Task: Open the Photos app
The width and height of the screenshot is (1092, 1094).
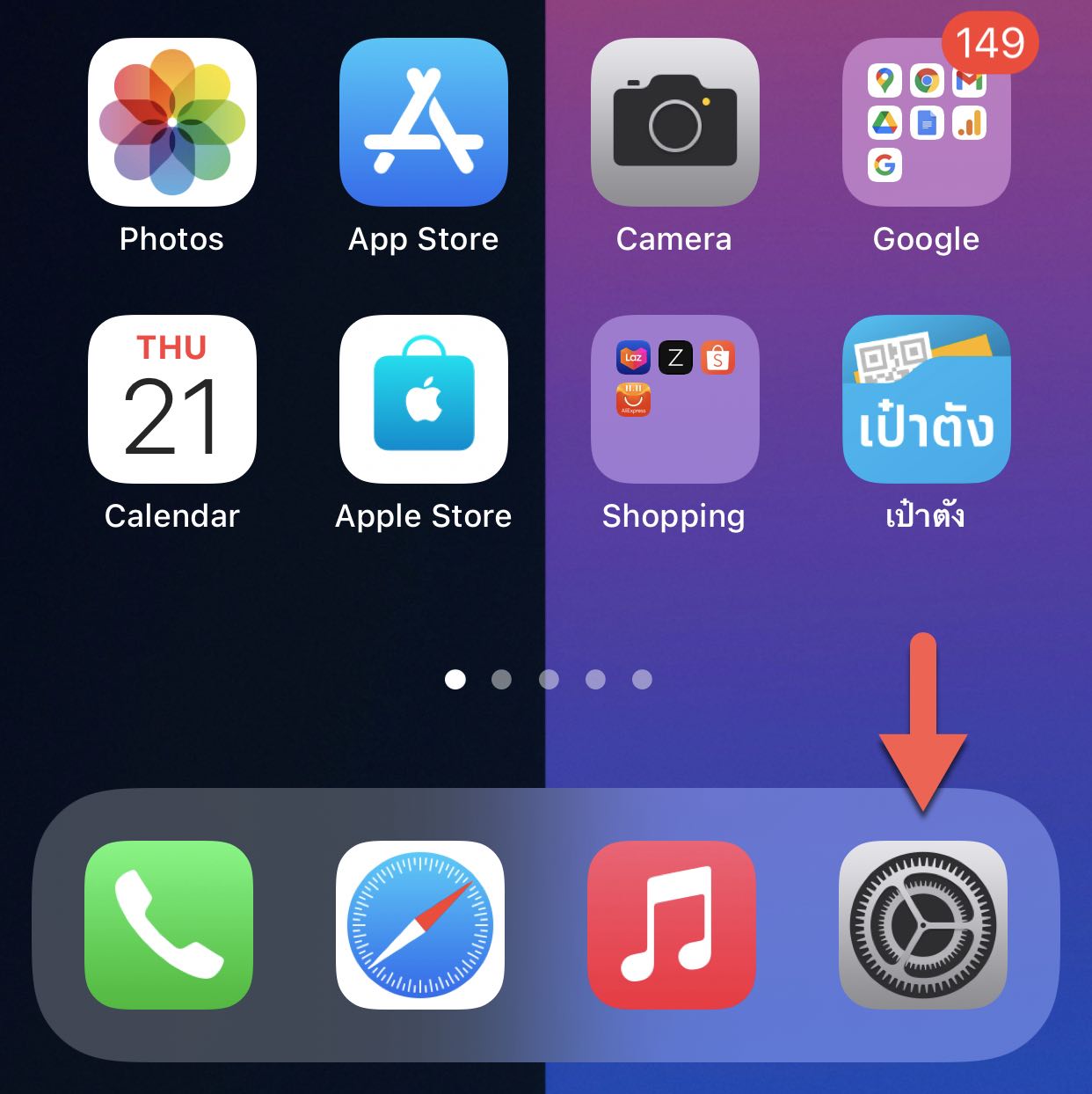Action: pyautogui.click(x=172, y=122)
